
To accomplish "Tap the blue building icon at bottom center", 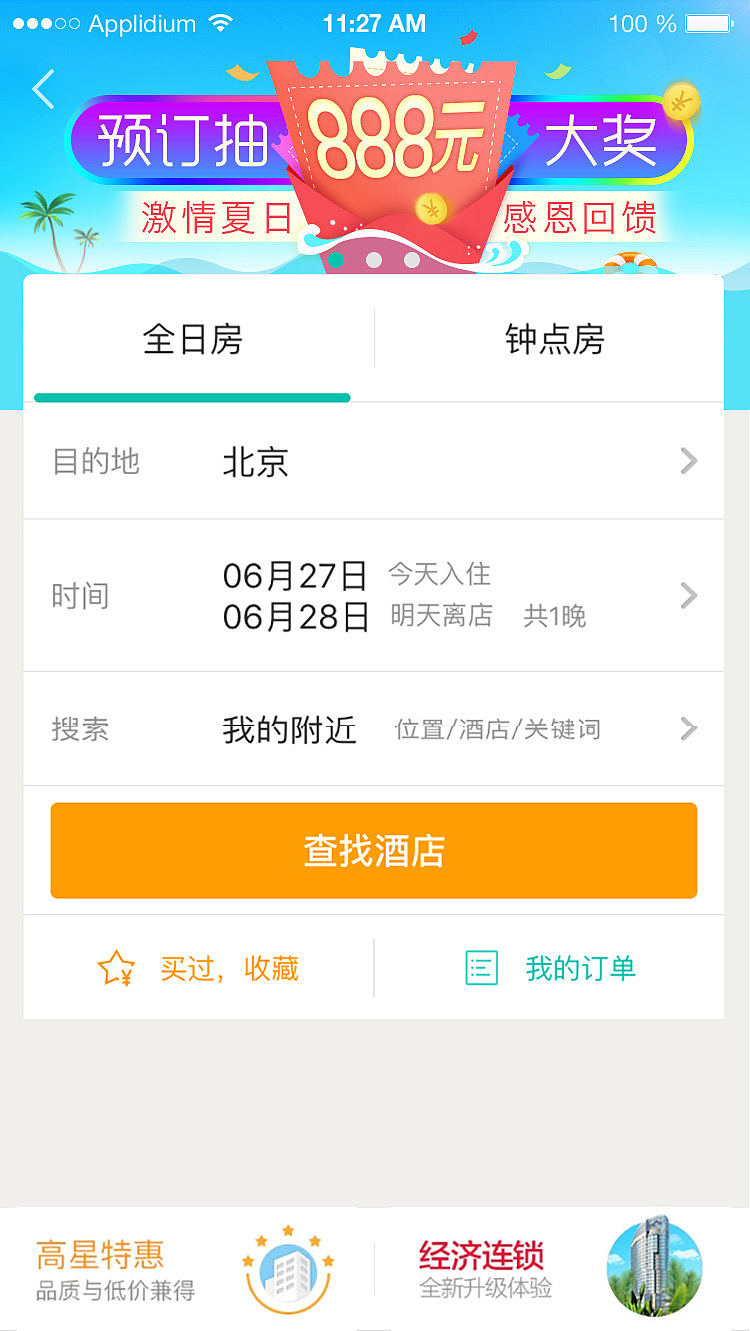I will 287,1267.
